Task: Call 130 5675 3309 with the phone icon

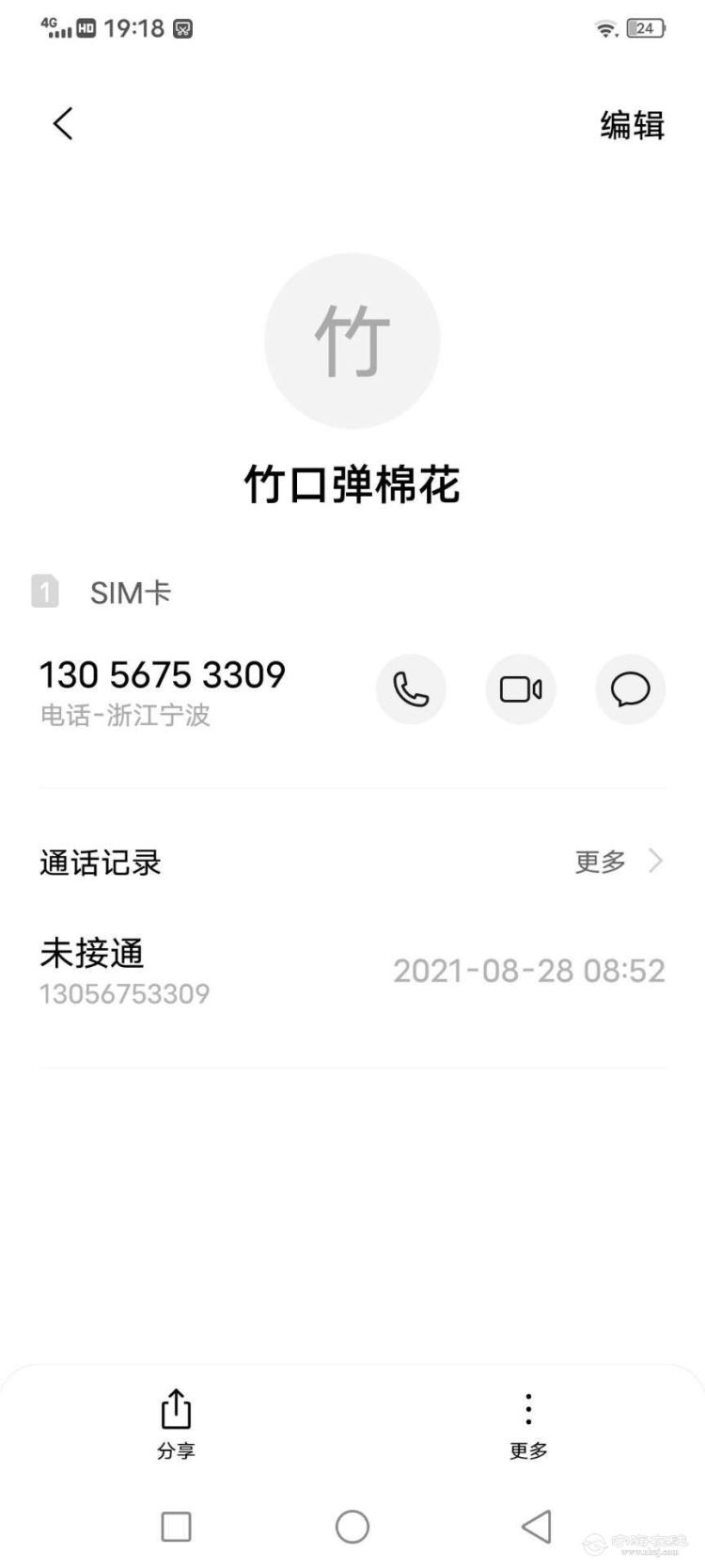Action: [x=411, y=689]
